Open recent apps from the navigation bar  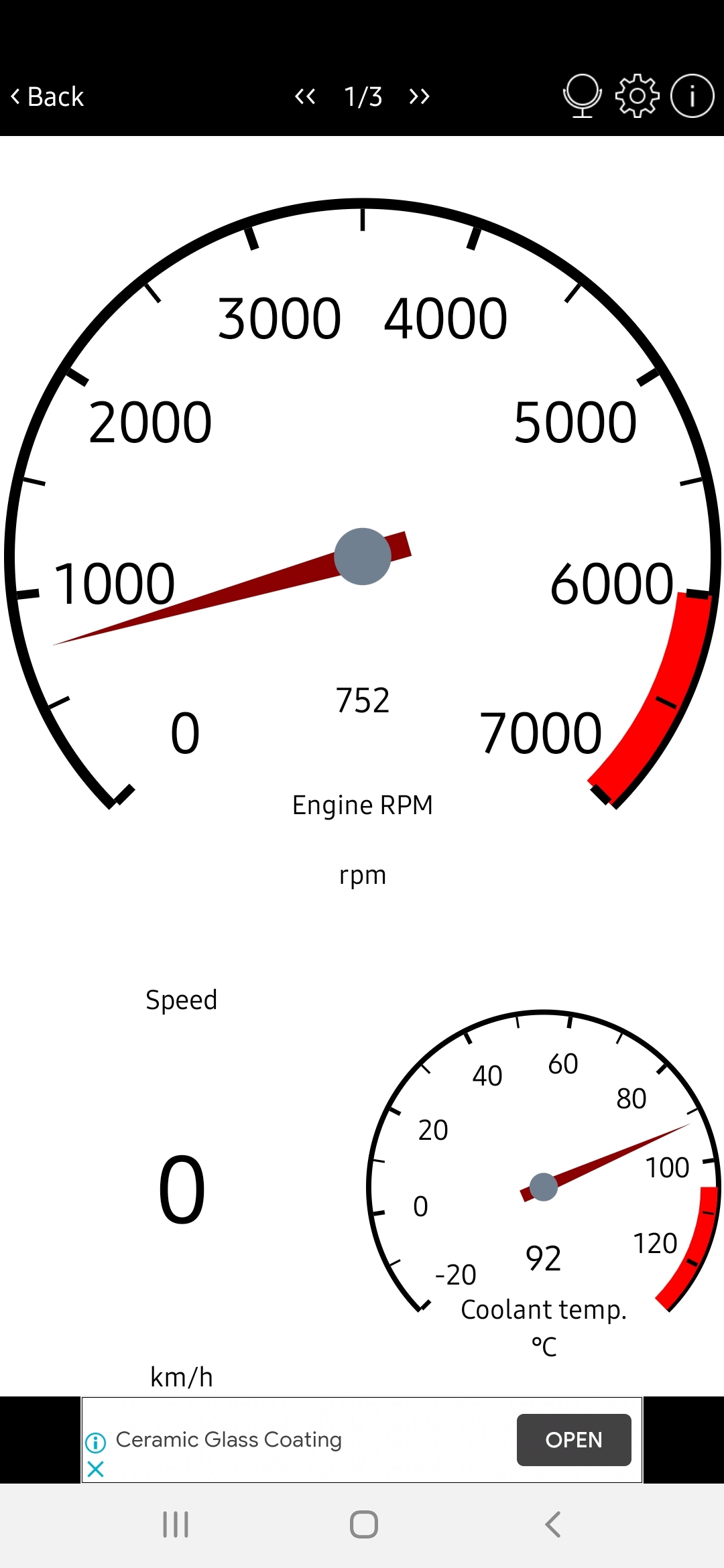tap(176, 1524)
